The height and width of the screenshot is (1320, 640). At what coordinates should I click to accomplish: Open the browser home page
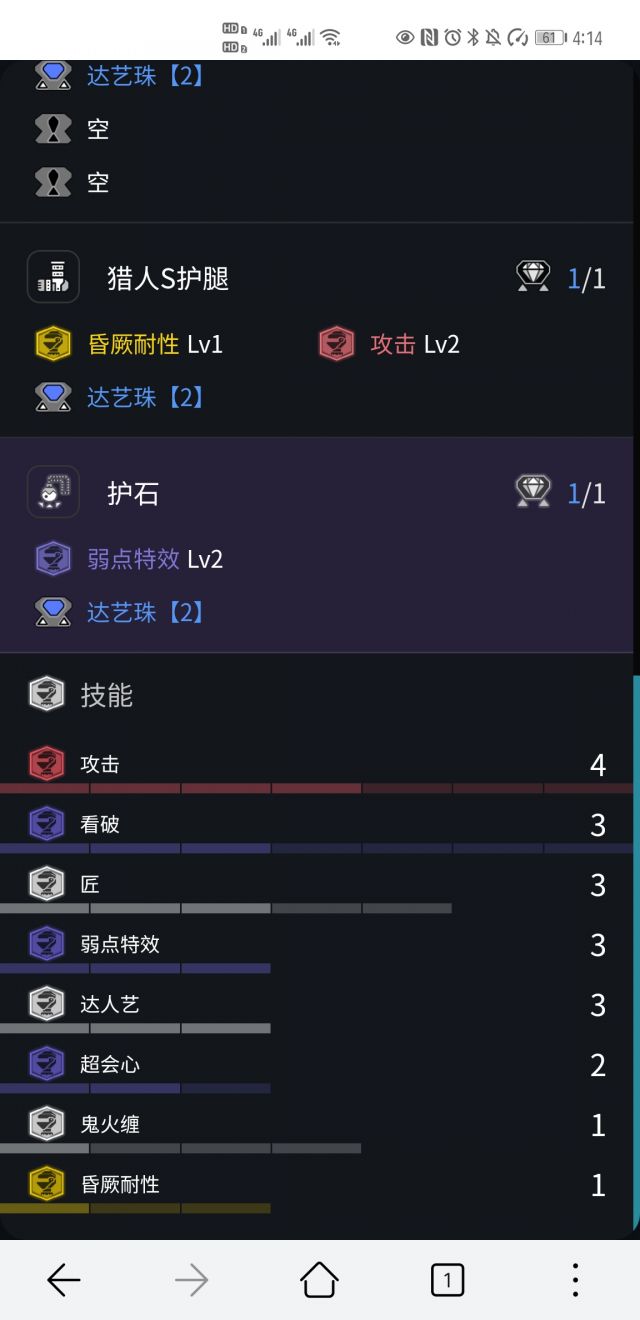coord(319,1279)
